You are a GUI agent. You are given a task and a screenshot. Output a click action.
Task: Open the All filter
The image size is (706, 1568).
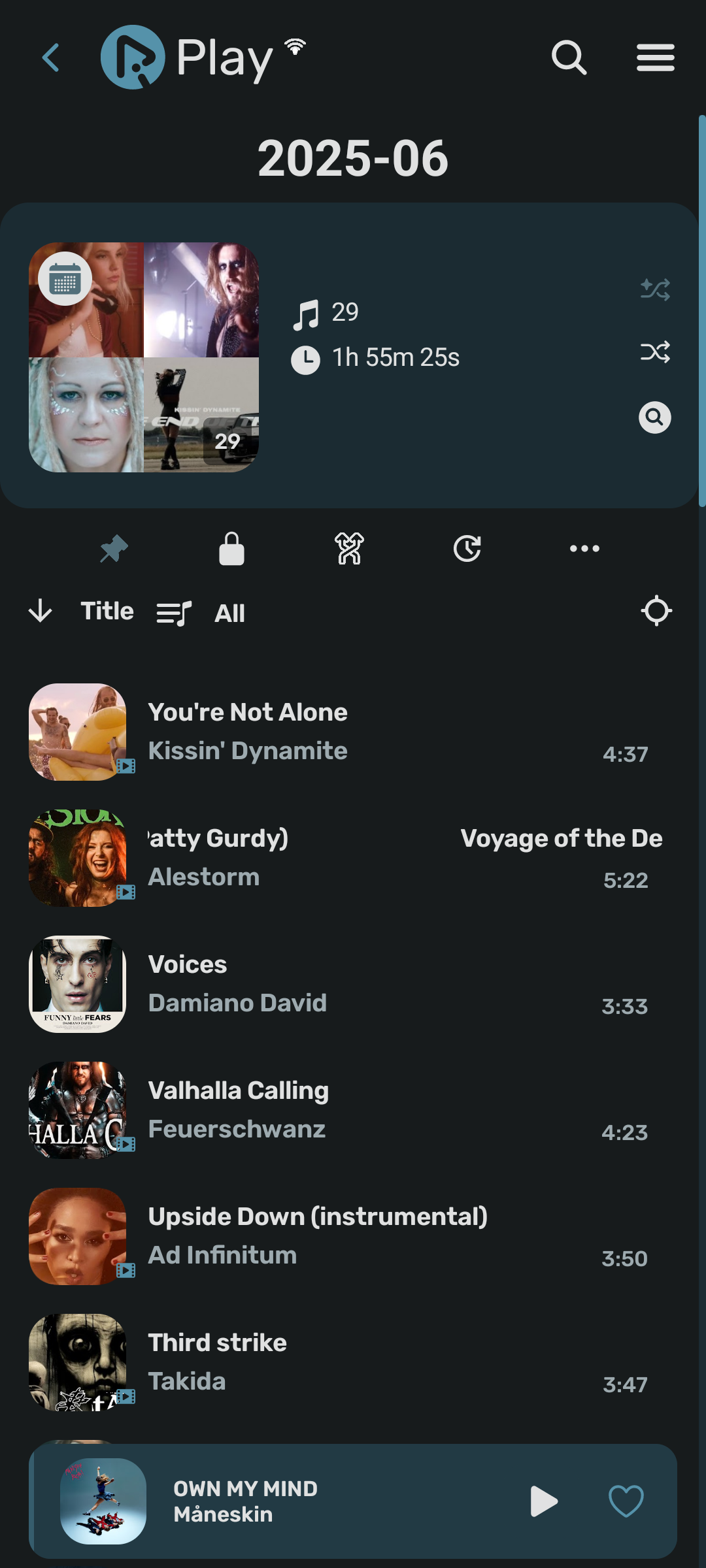[229, 613]
